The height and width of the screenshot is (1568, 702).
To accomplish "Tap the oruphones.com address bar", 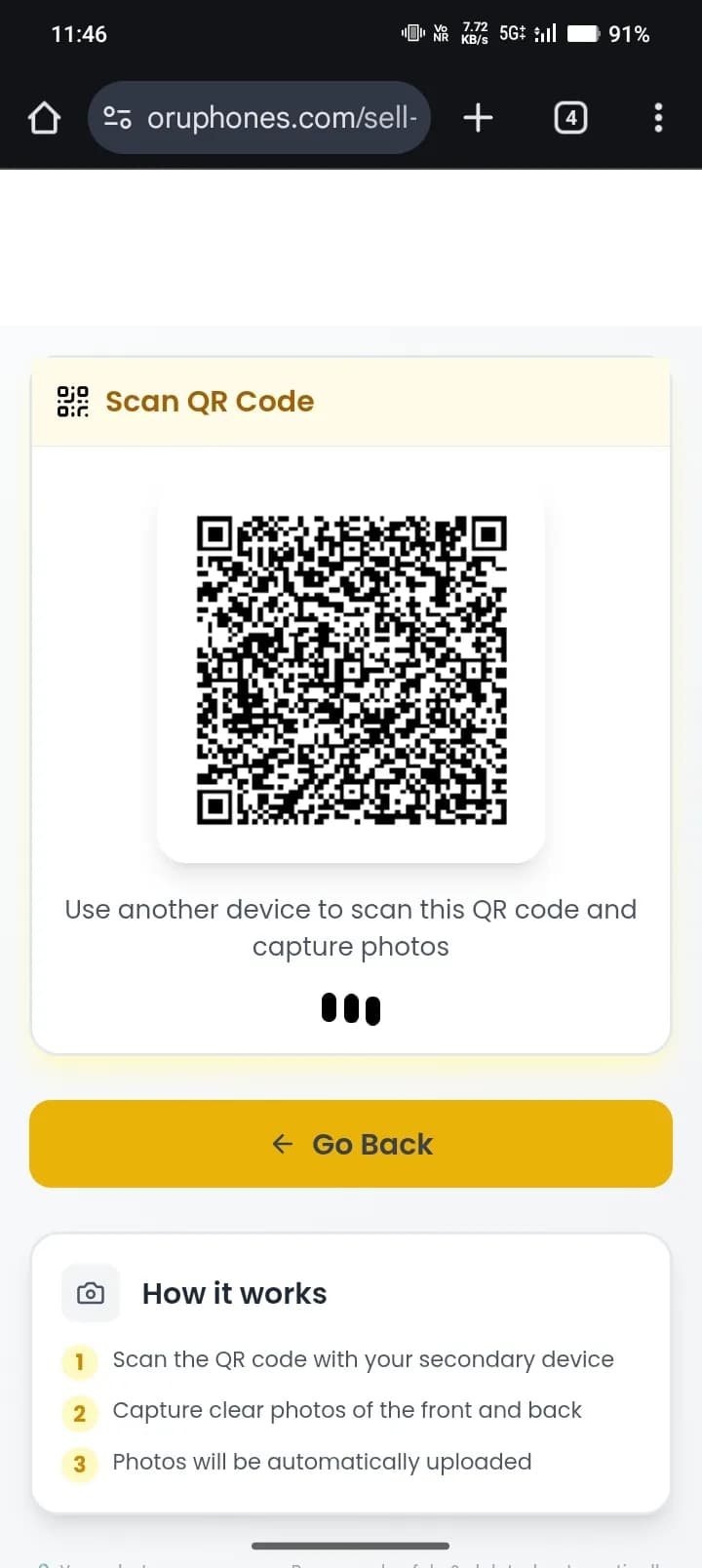I will pyautogui.click(x=283, y=117).
